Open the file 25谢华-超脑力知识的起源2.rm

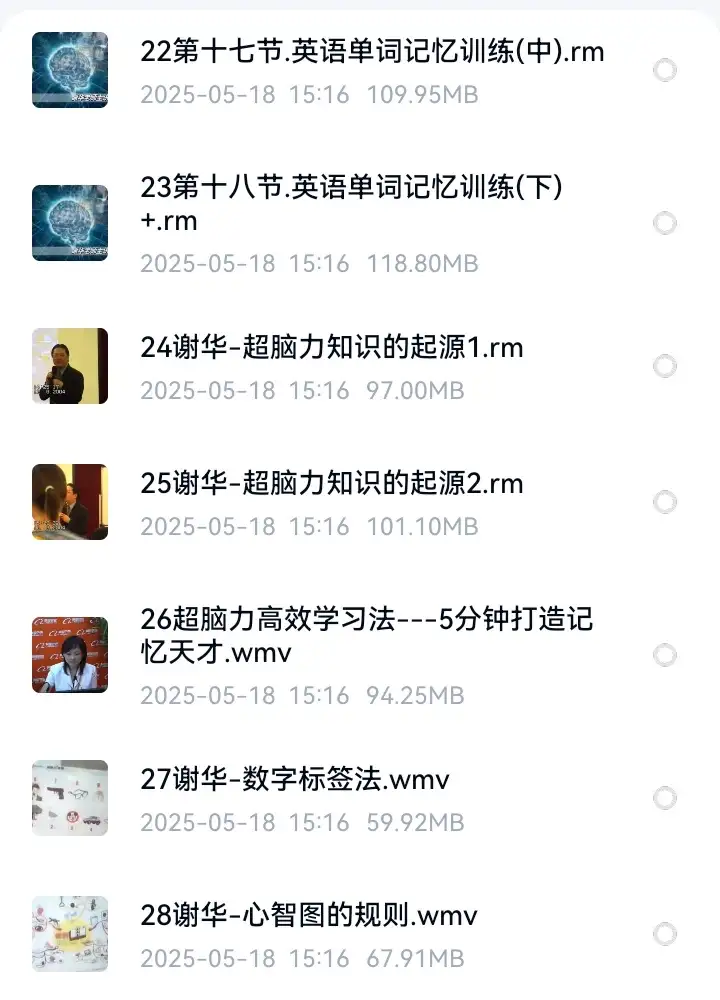click(x=330, y=483)
